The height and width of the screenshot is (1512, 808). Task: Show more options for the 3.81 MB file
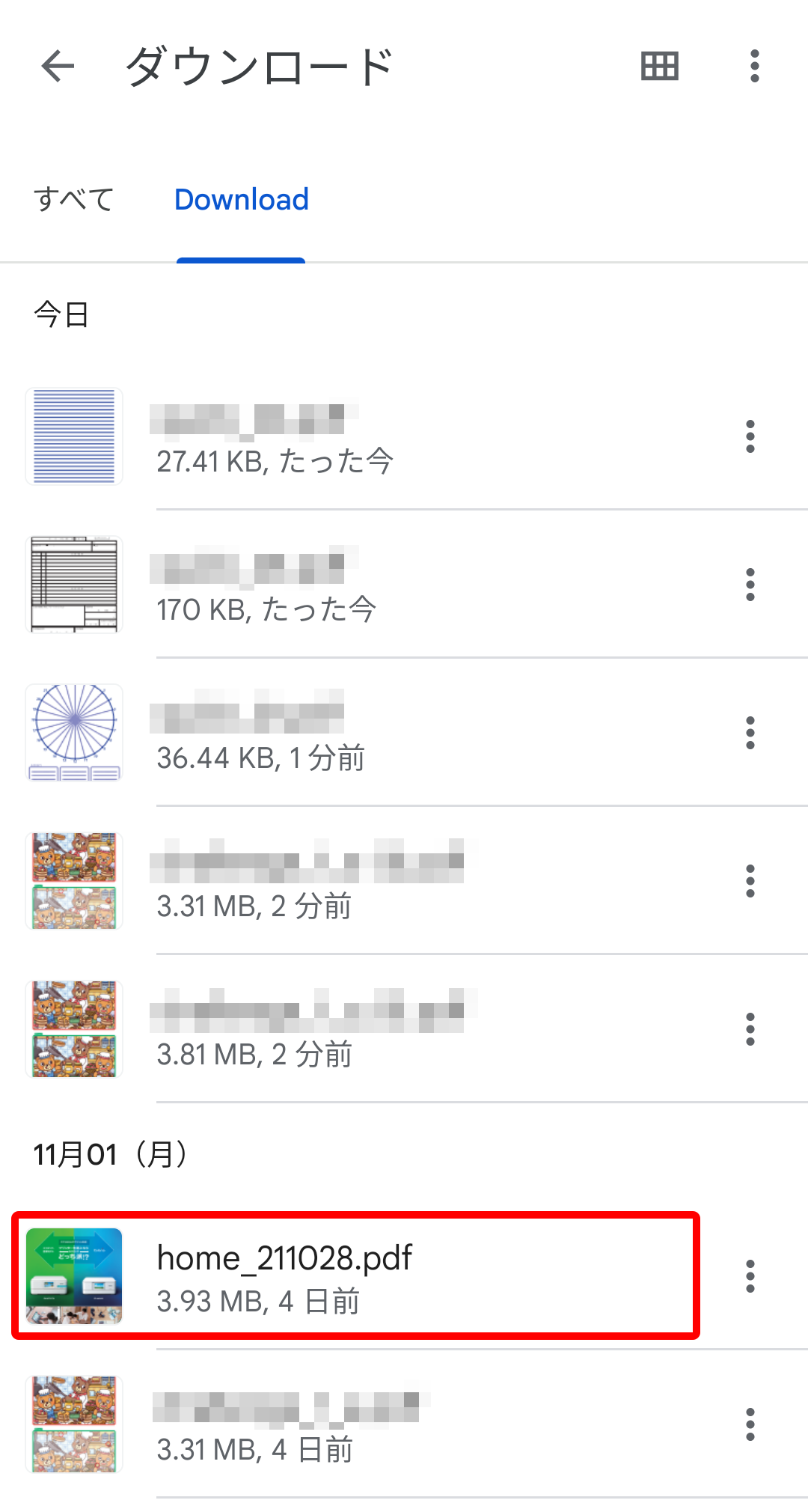(x=750, y=1029)
